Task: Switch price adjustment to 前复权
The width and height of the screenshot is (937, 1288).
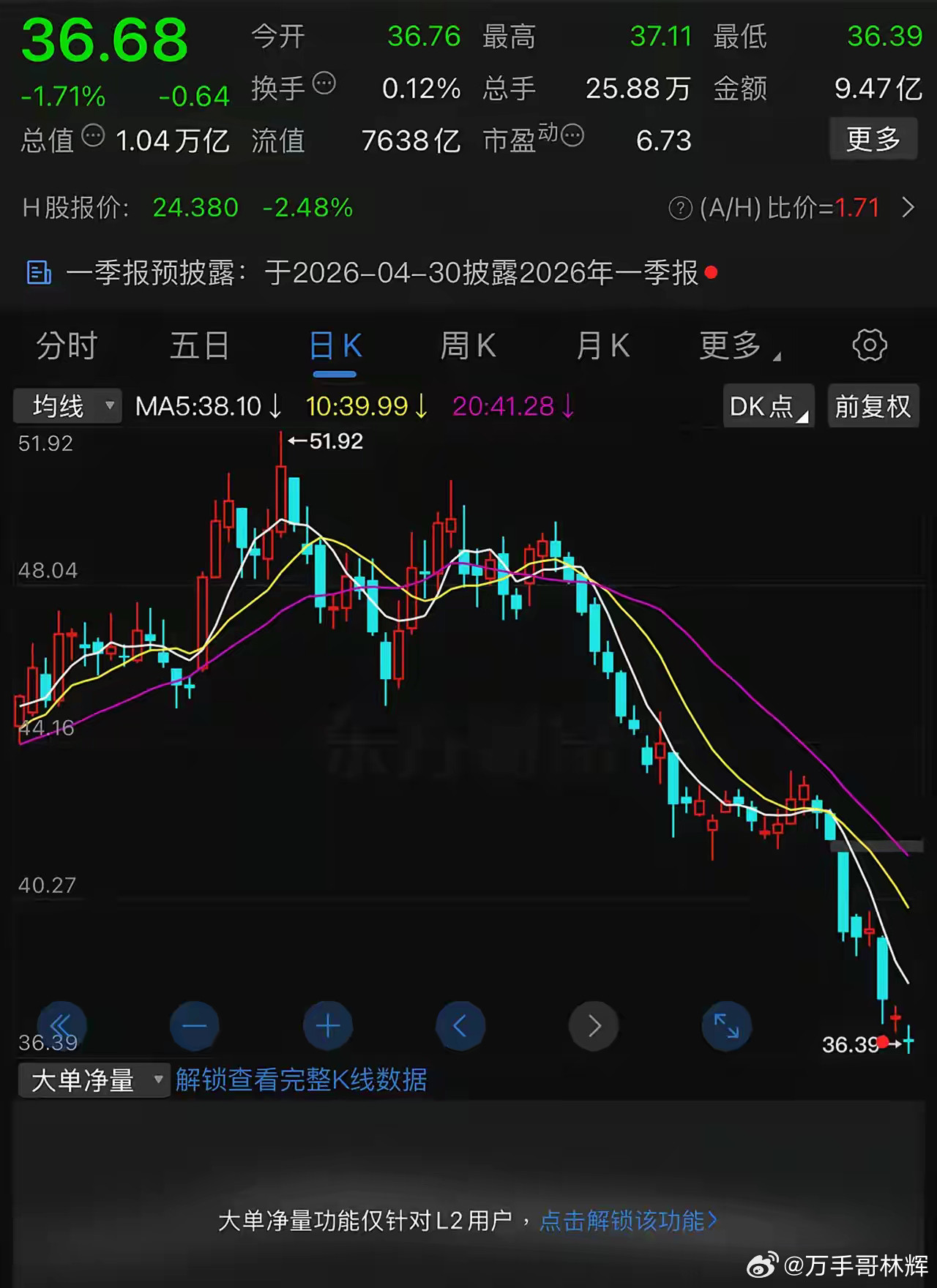Action: 872,406
